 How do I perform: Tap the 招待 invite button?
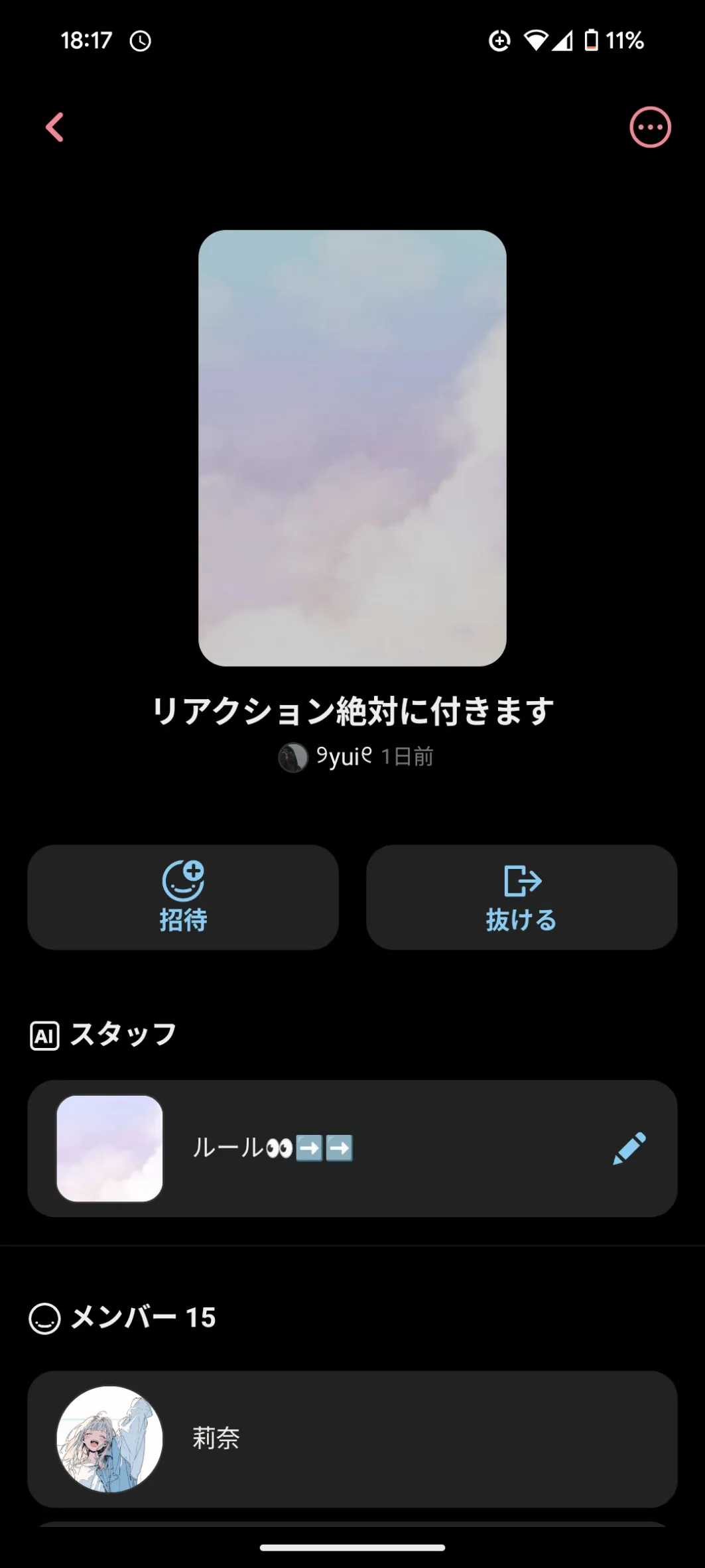click(x=183, y=897)
